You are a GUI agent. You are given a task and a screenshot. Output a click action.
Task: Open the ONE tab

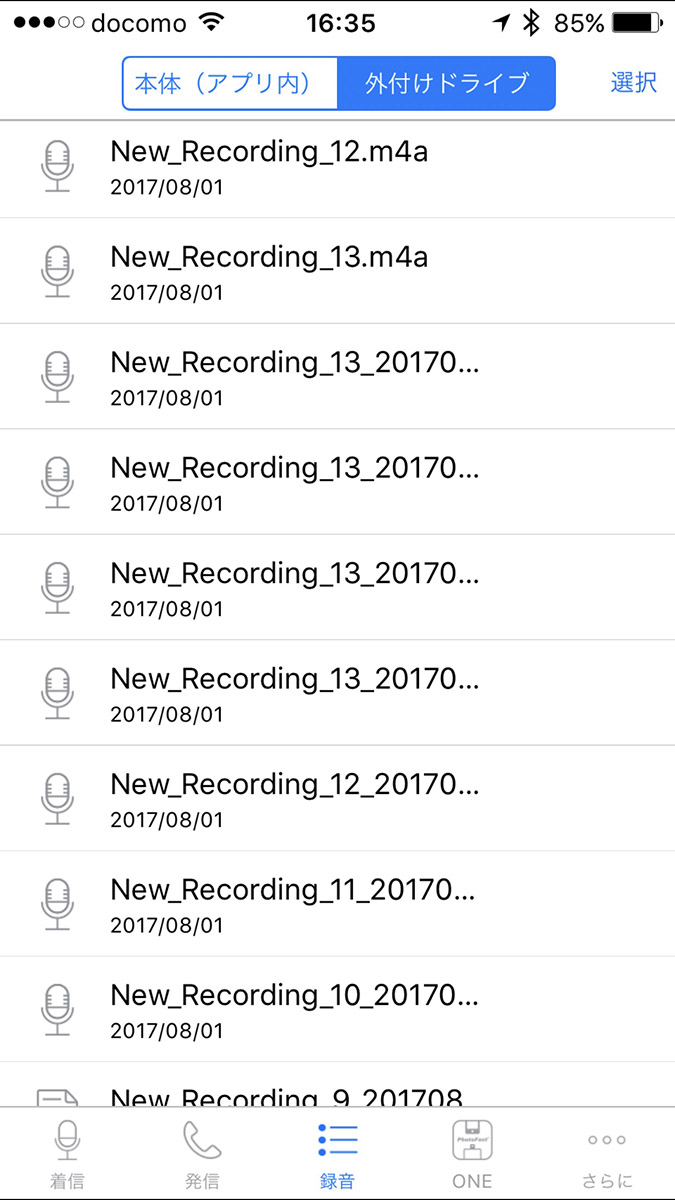pyautogui.click(x=472, y=1154)
